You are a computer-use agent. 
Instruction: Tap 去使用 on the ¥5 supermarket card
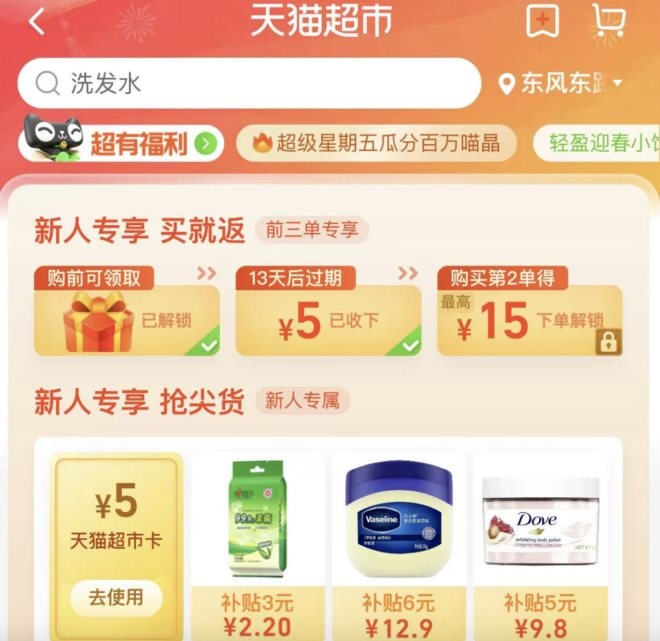[116, 598]
